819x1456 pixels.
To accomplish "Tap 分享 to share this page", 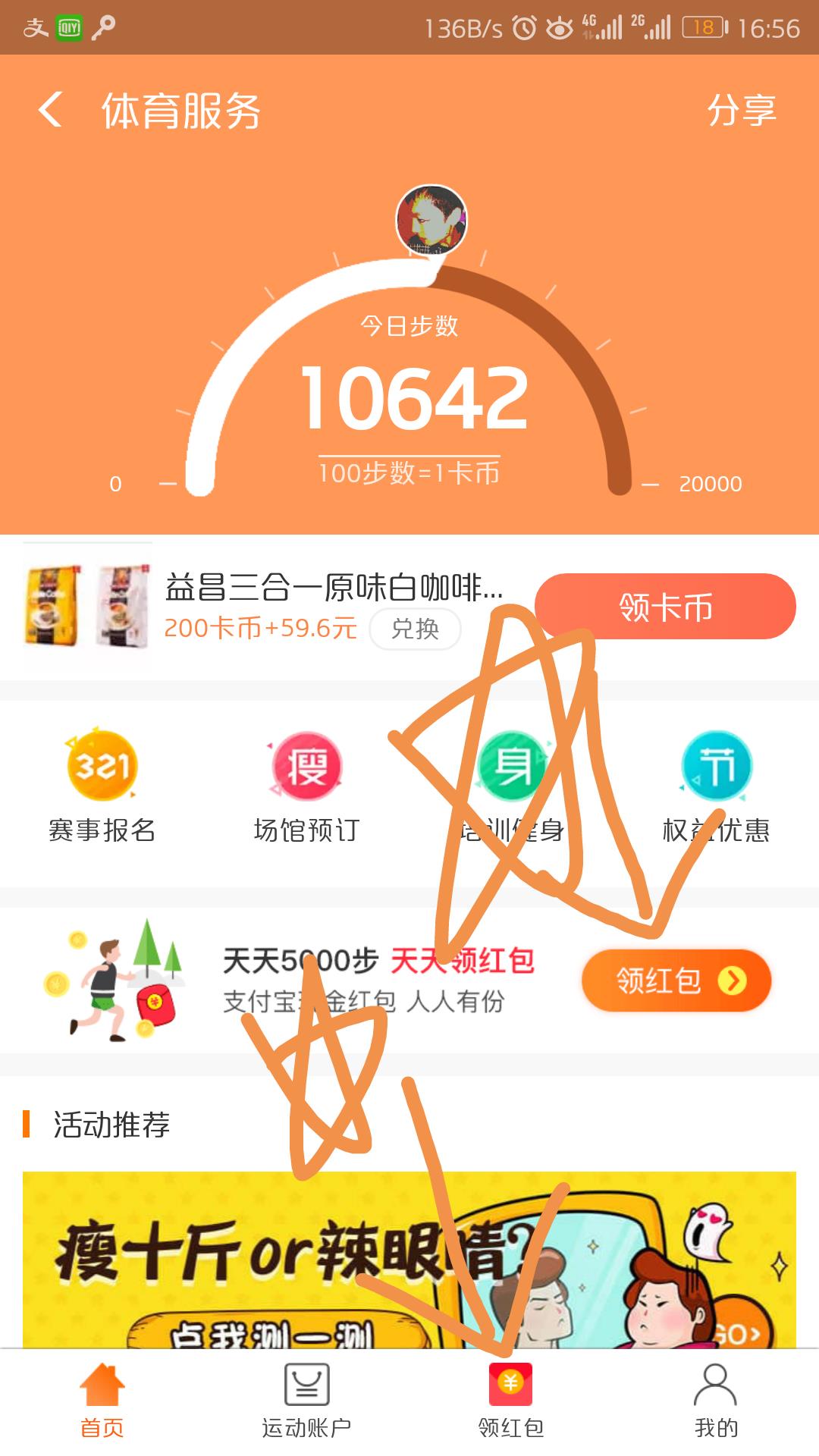I will point(741,111).
